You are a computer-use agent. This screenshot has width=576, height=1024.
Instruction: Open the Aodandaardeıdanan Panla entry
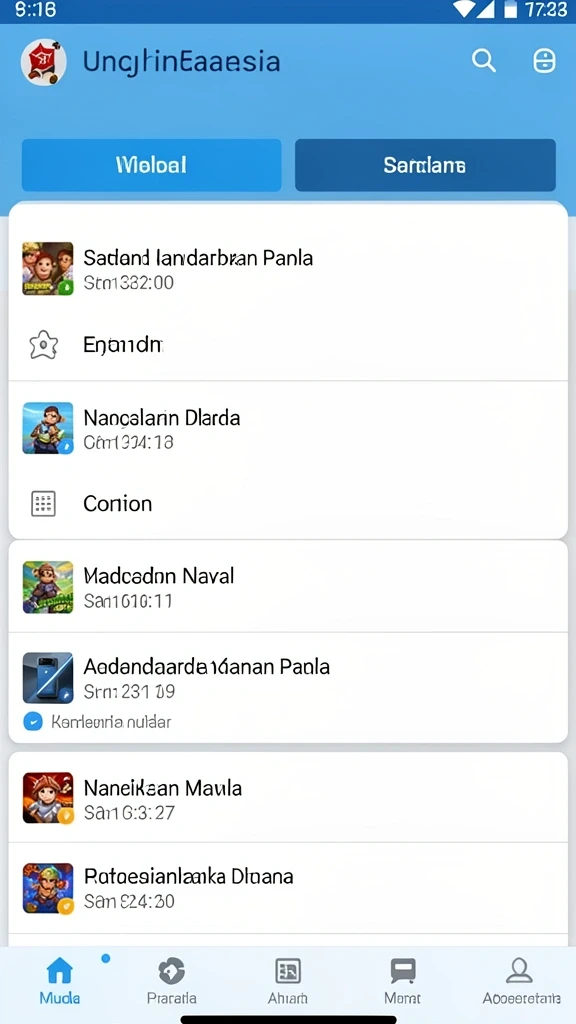point(288,688)
